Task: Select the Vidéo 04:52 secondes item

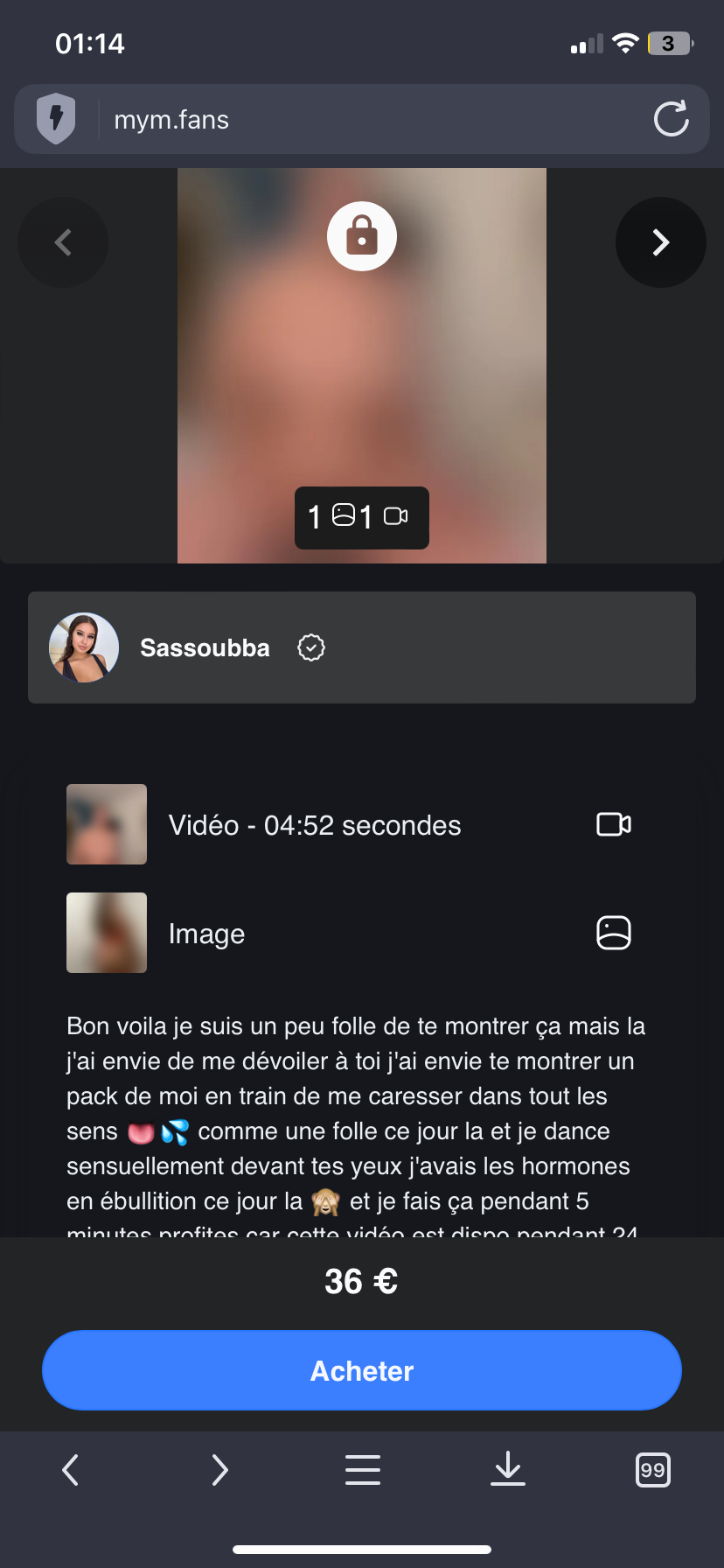Action: (x=315, y=825)
